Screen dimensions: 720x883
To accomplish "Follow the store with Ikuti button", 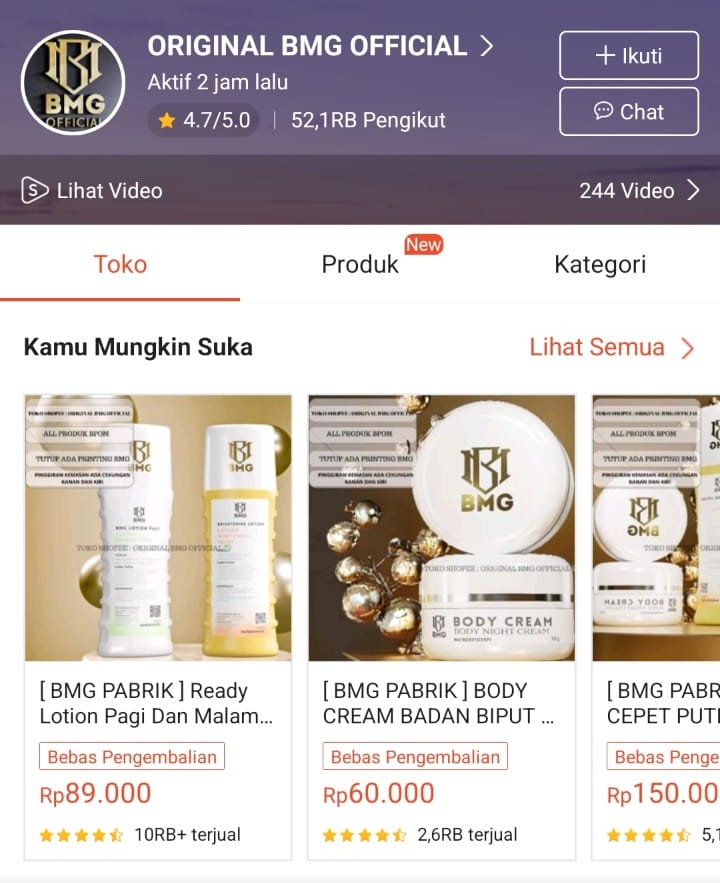I will point(628,56).
